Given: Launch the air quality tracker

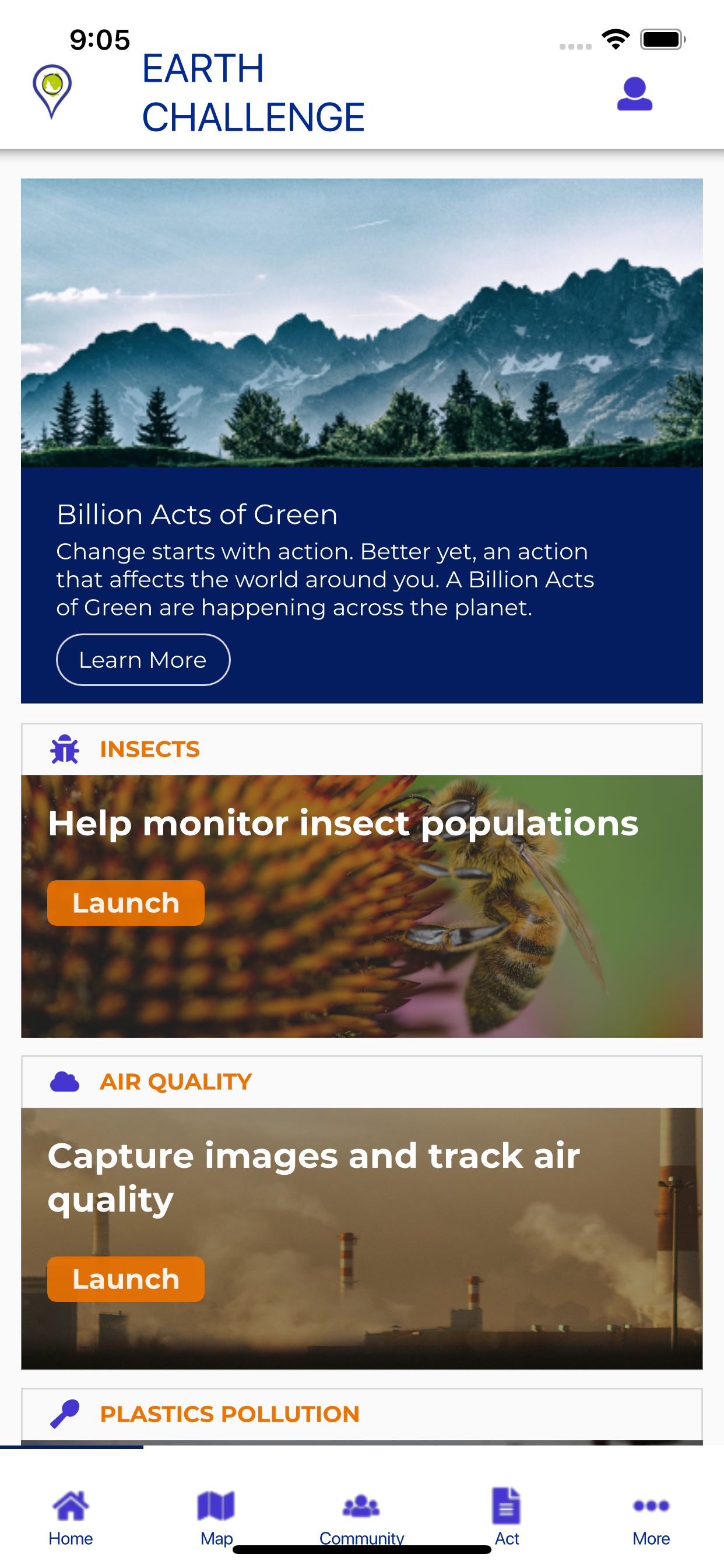Looking at the screenshot, I should tap(125, 1279).
